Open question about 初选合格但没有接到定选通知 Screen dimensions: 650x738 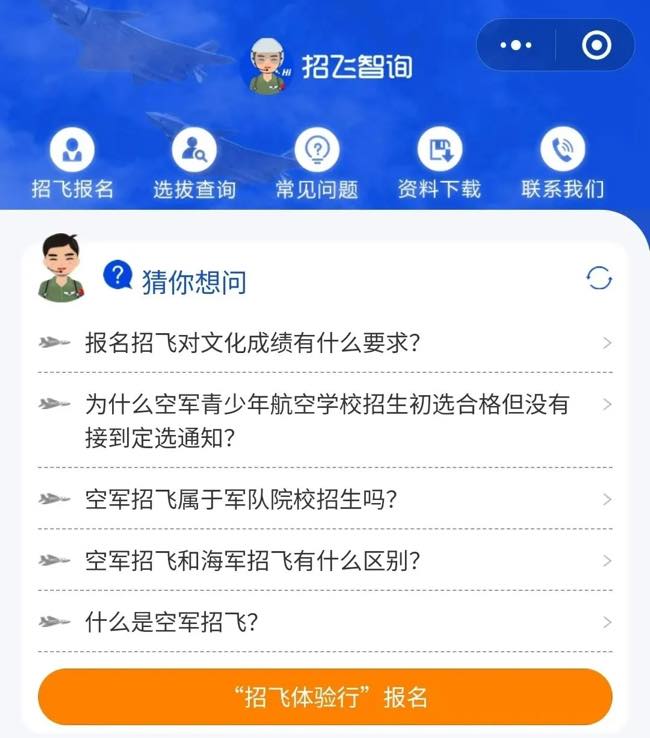[x=325, y=420]
